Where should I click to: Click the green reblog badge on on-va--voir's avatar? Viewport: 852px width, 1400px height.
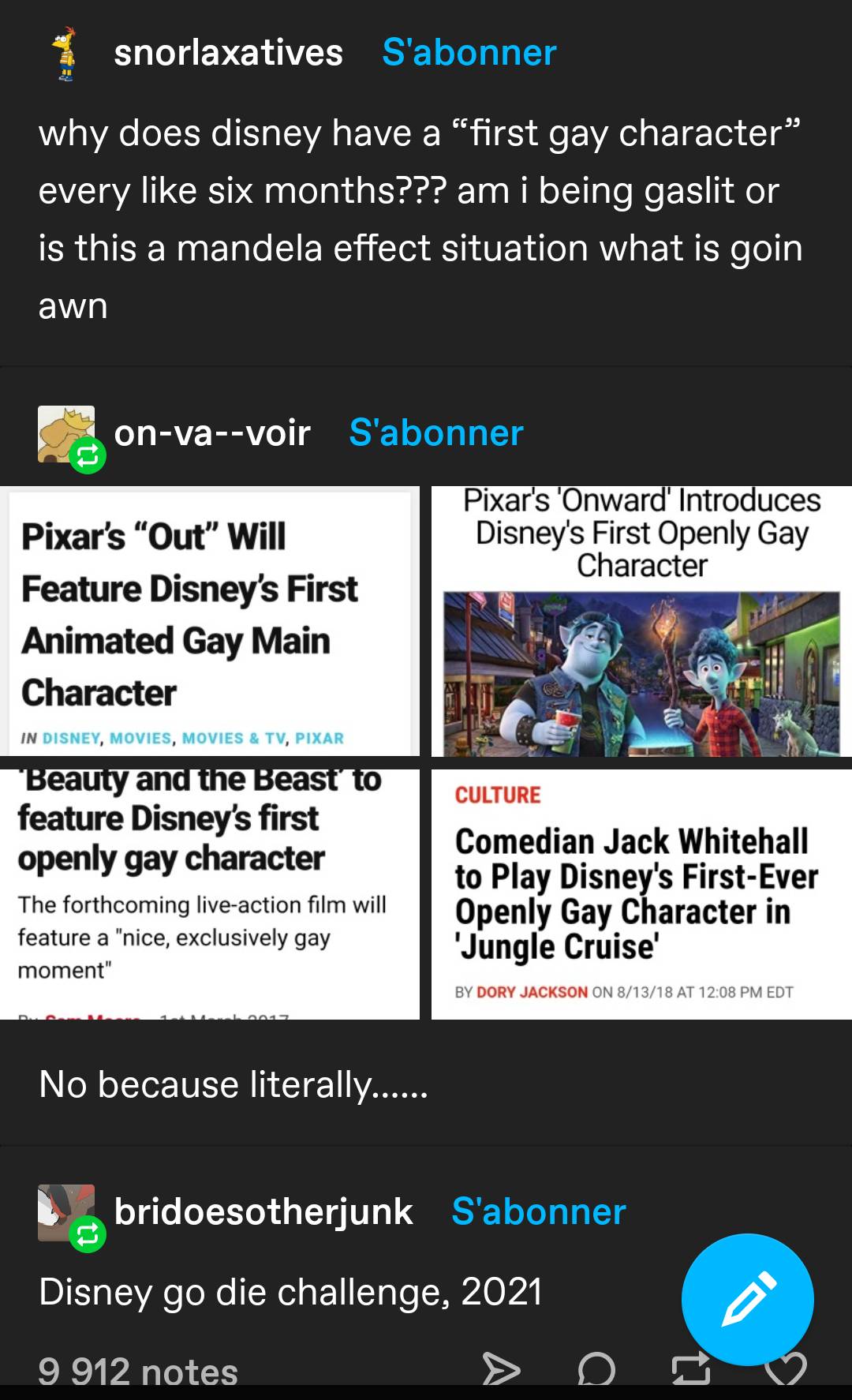click(x=87, y=455)
